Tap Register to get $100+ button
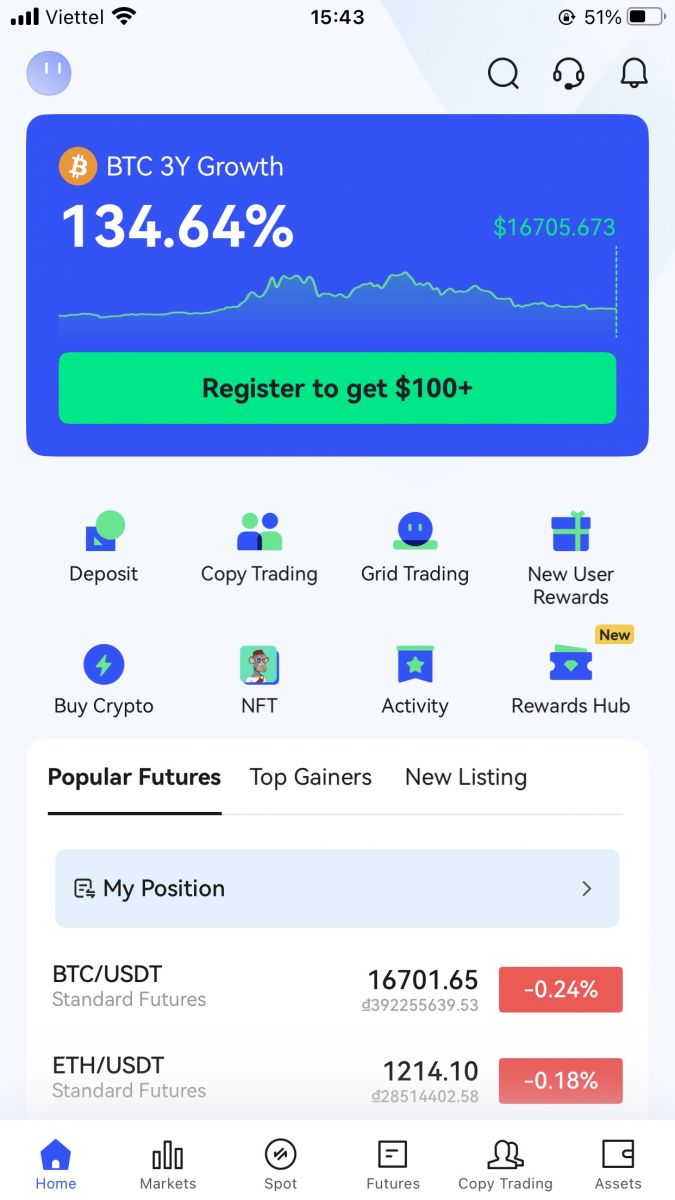The image size is (675, 1200). coord(337,388)
